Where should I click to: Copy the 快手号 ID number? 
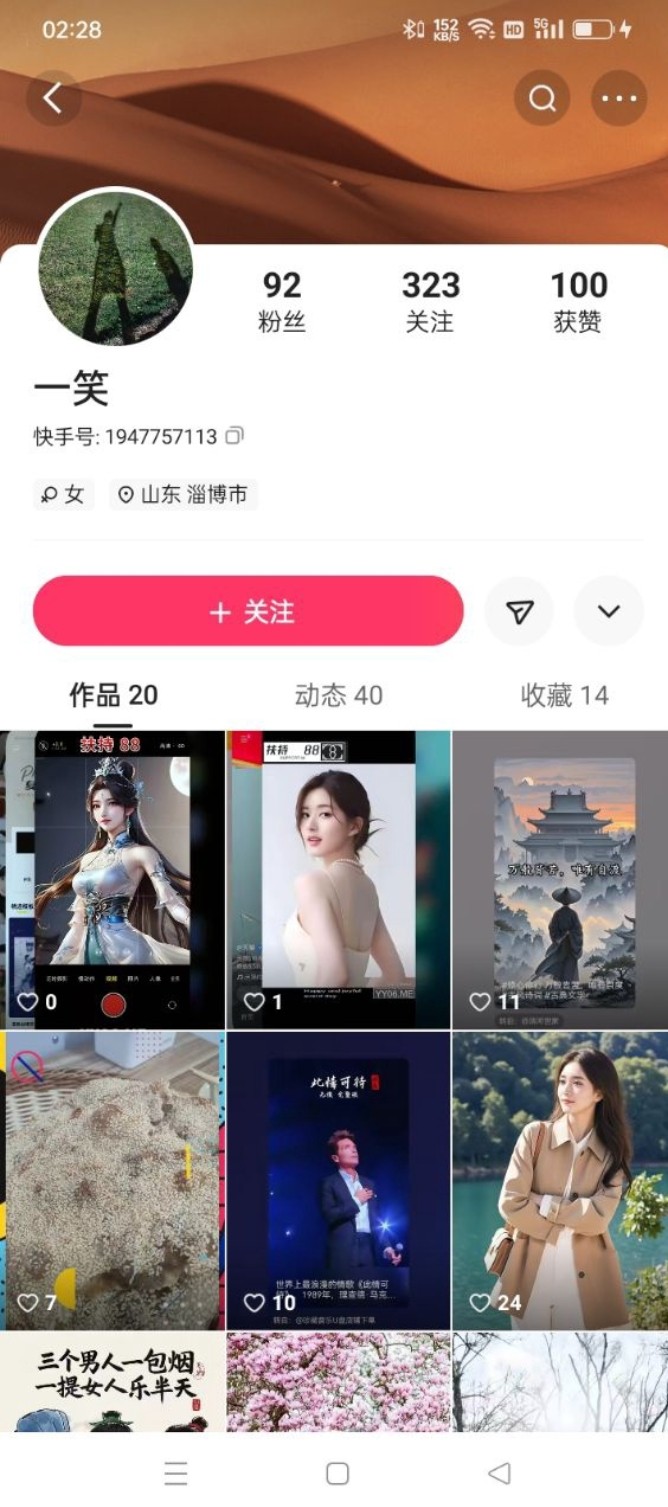[234, 436]
